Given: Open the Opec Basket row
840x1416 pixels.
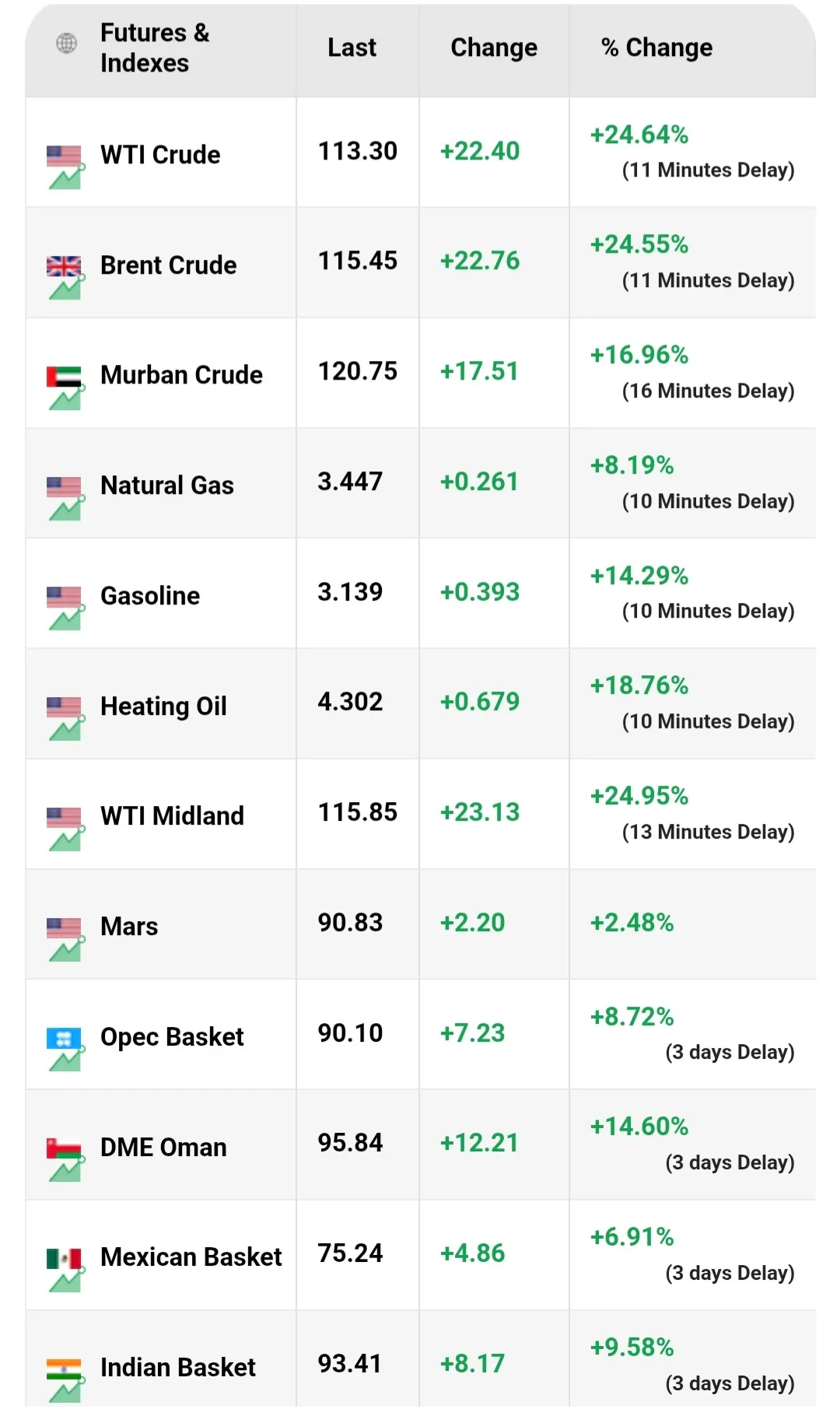Looking at the screenshot, I should (x=172, y=1037).
